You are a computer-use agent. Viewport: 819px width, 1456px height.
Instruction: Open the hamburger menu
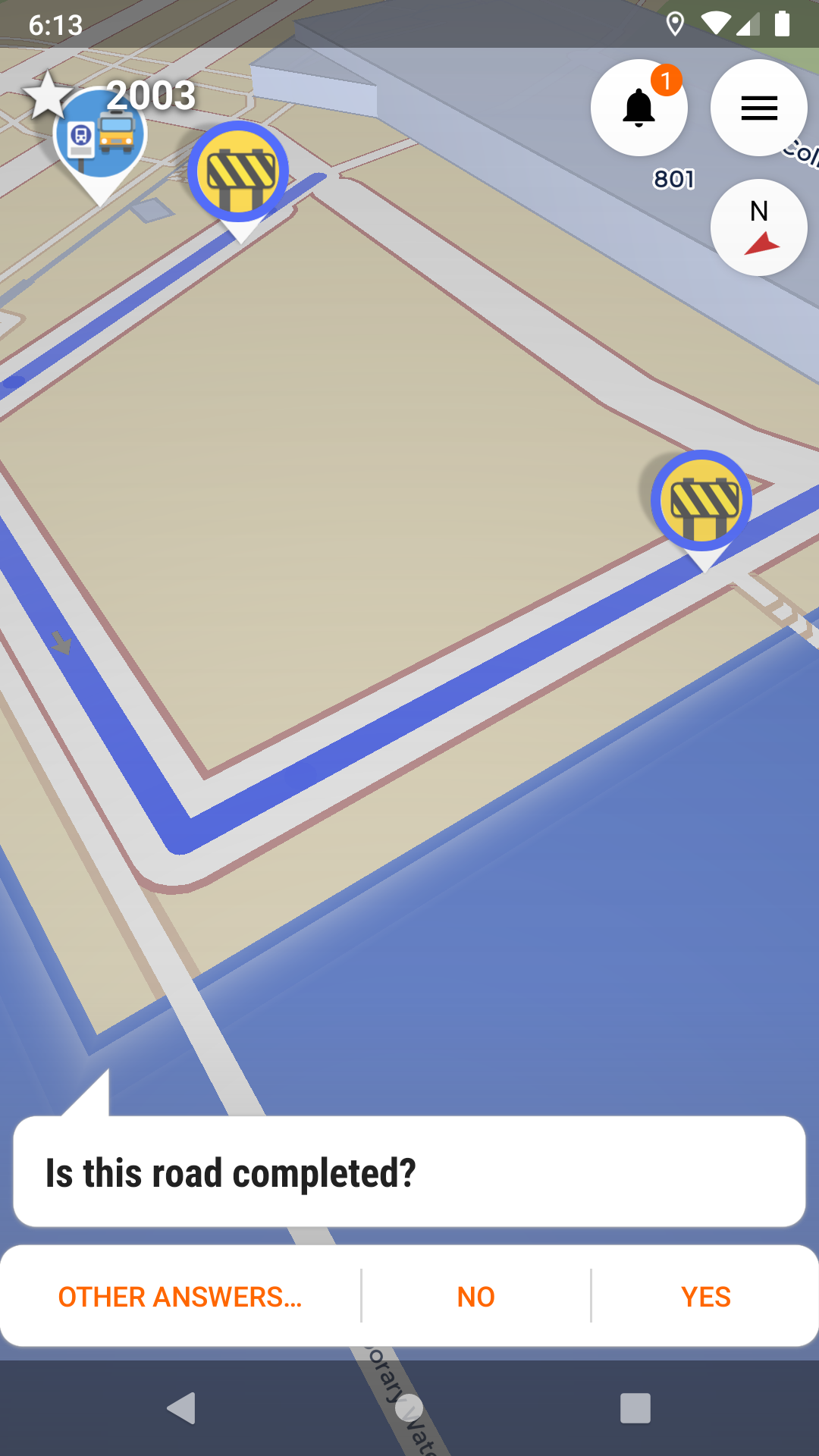point(758,108)
